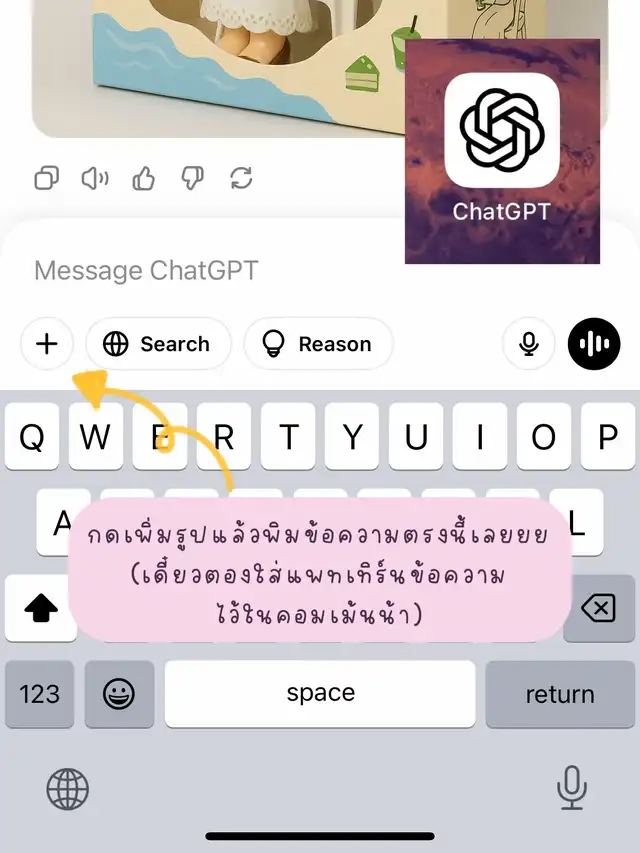Enable the Search chip
This screenshot has width=640, height=853.
pos(158,344)
